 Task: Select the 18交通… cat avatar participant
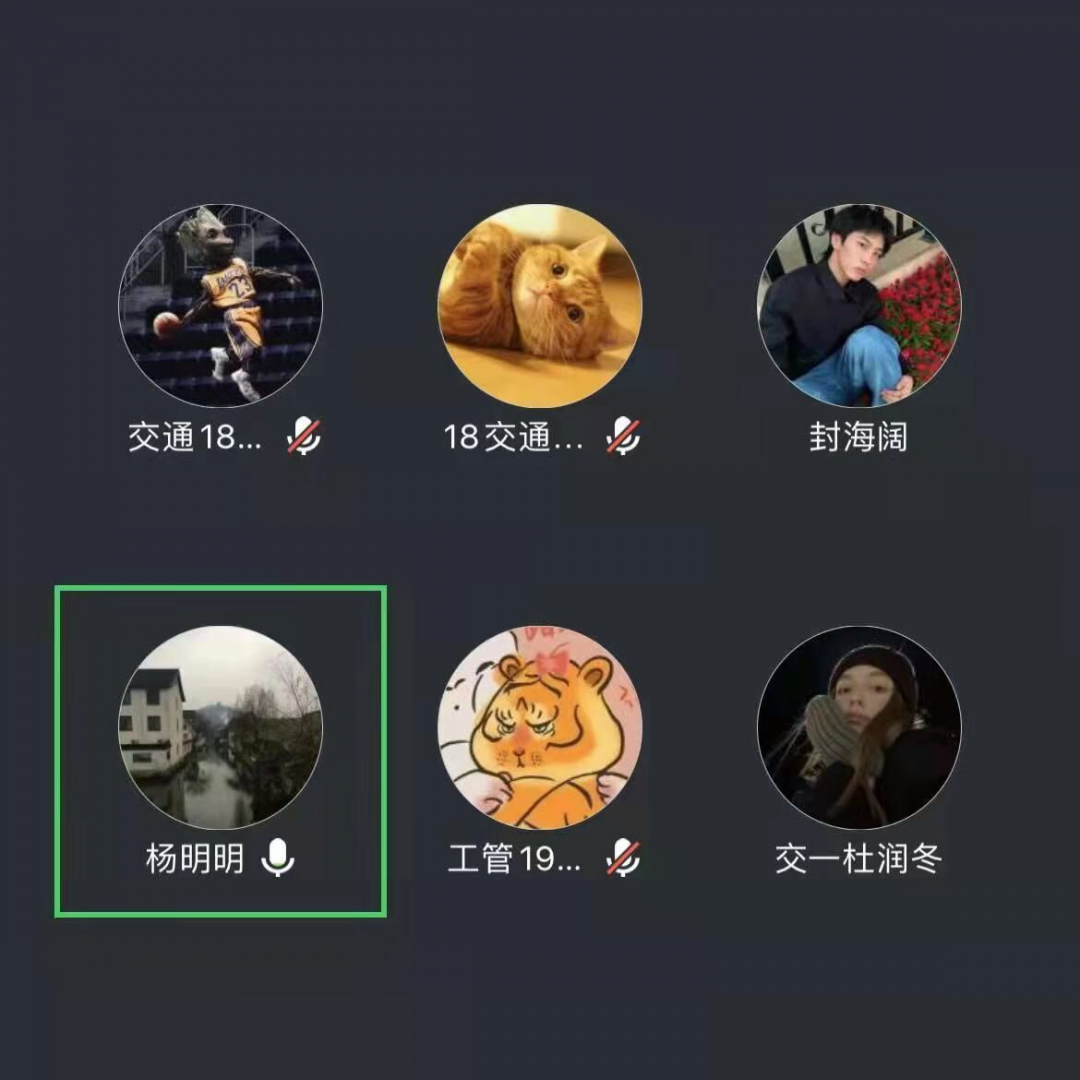tap(540, 306)
